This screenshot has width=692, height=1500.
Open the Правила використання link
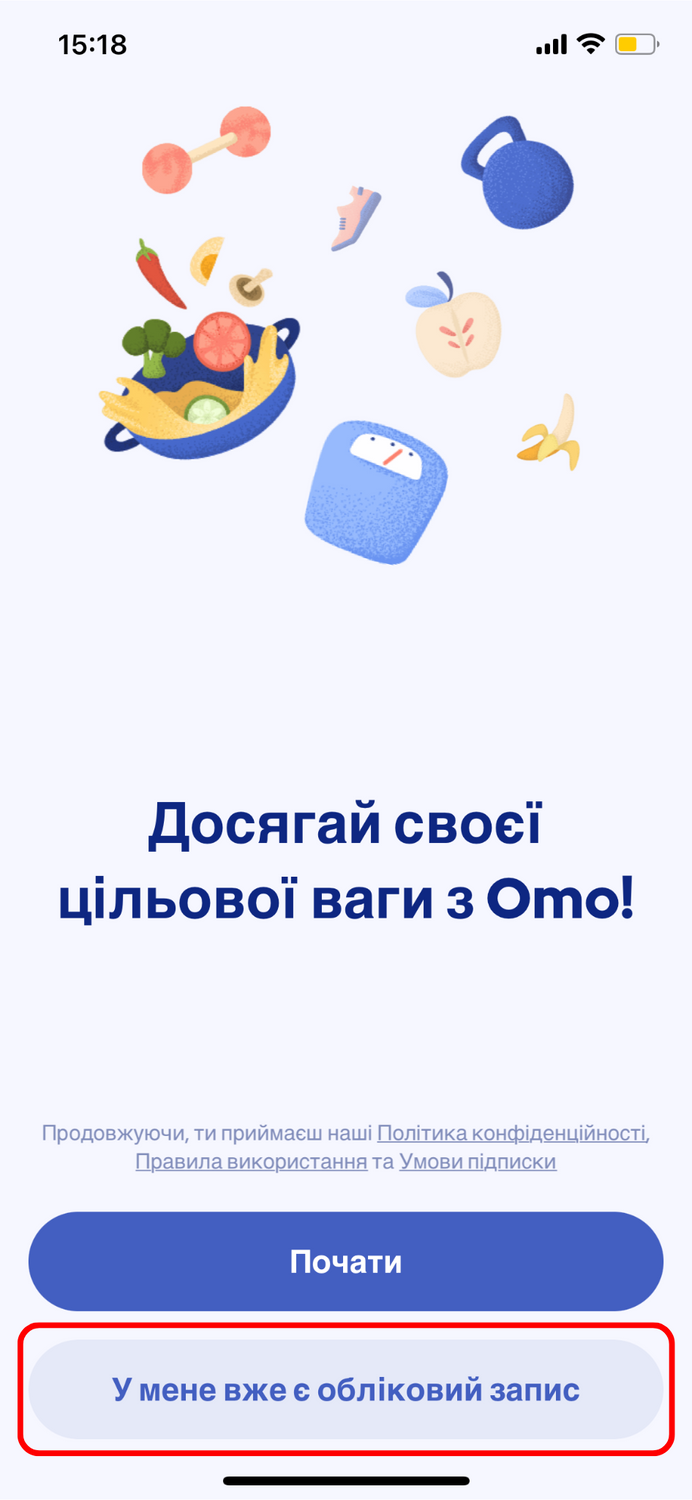(x=251, y=1162)
